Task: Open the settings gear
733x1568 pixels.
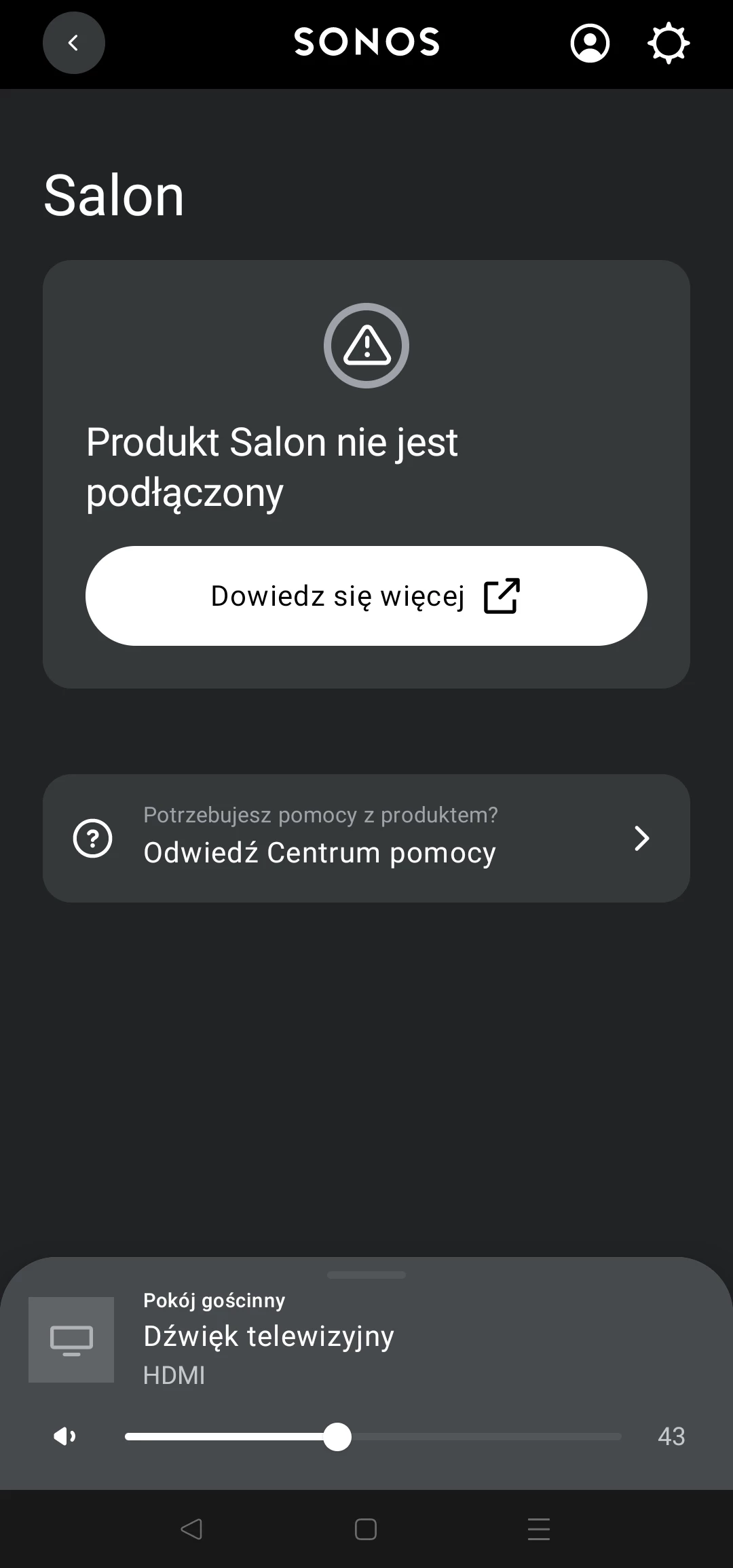Action: click(x=669, y=43)
